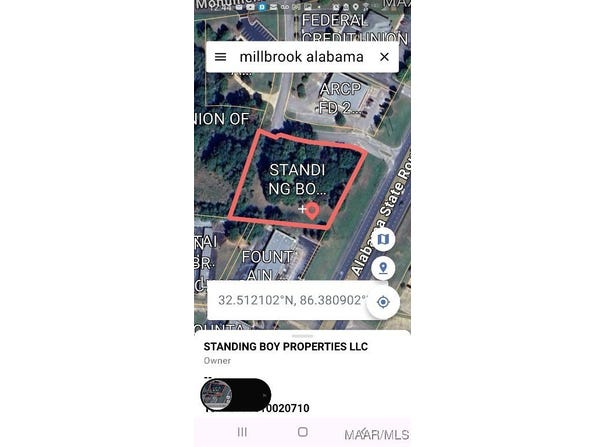
Task: Open the recent apps view
Action: [242, 432]
